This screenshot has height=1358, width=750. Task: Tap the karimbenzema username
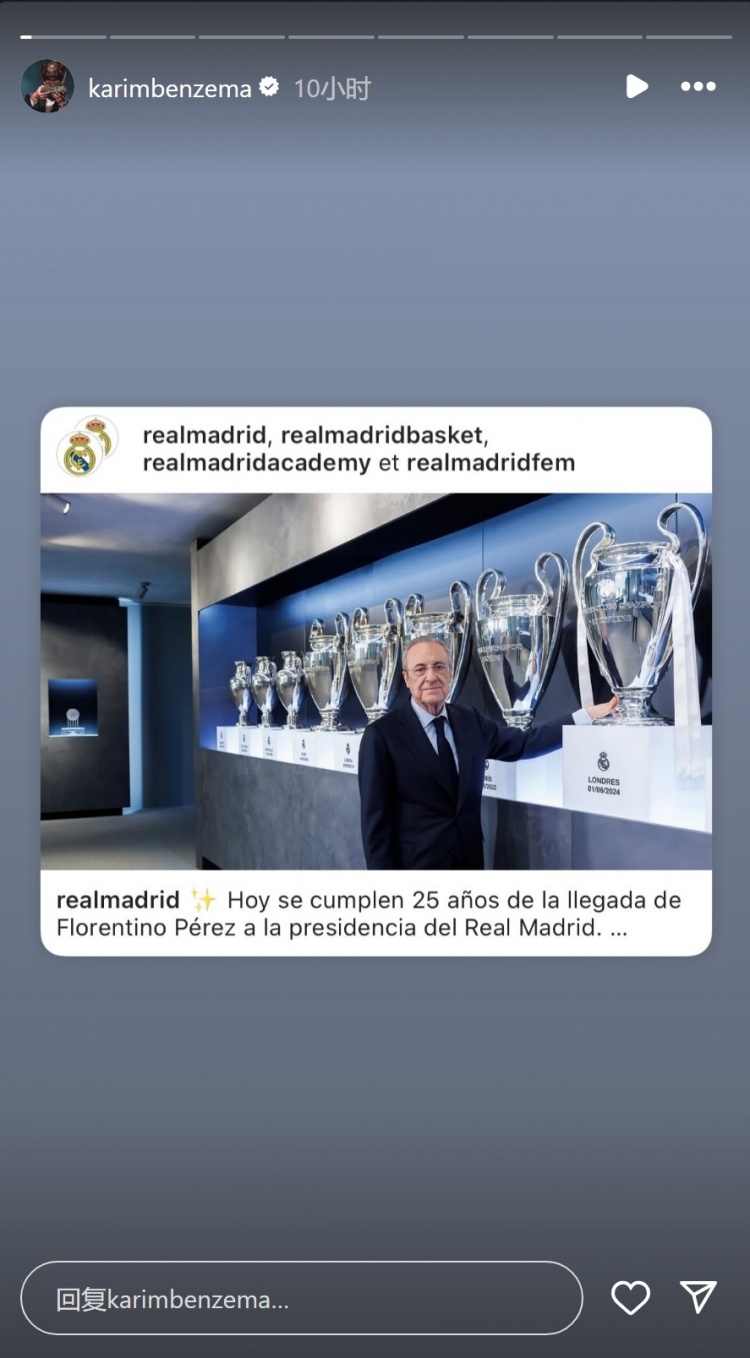[x=169, y=89]
